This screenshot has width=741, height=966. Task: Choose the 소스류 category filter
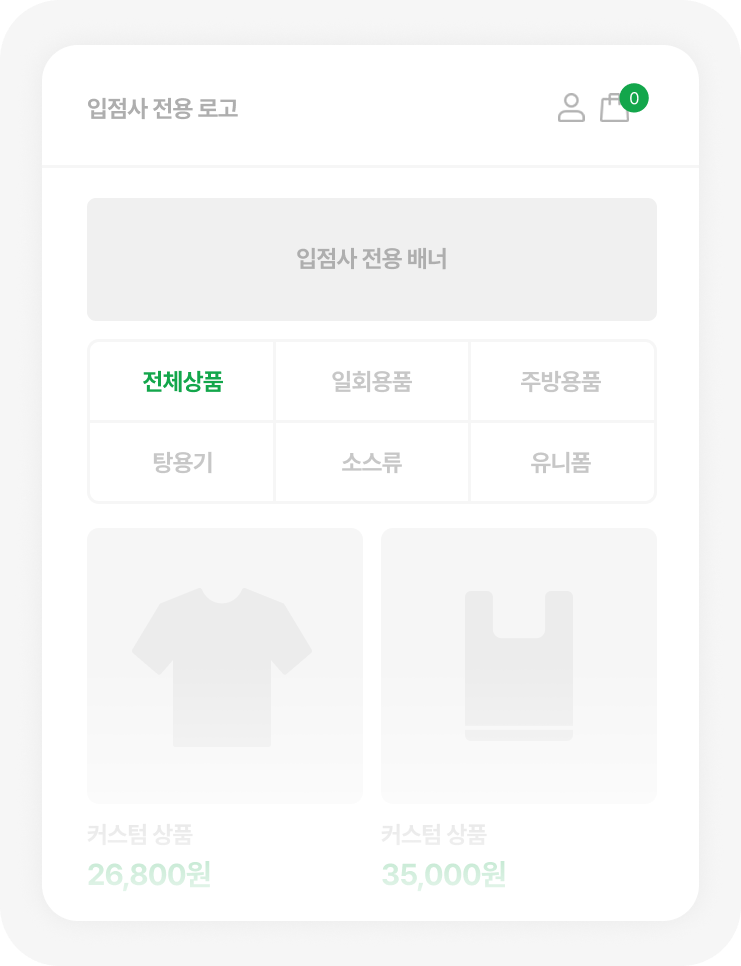tap(371, 461)
